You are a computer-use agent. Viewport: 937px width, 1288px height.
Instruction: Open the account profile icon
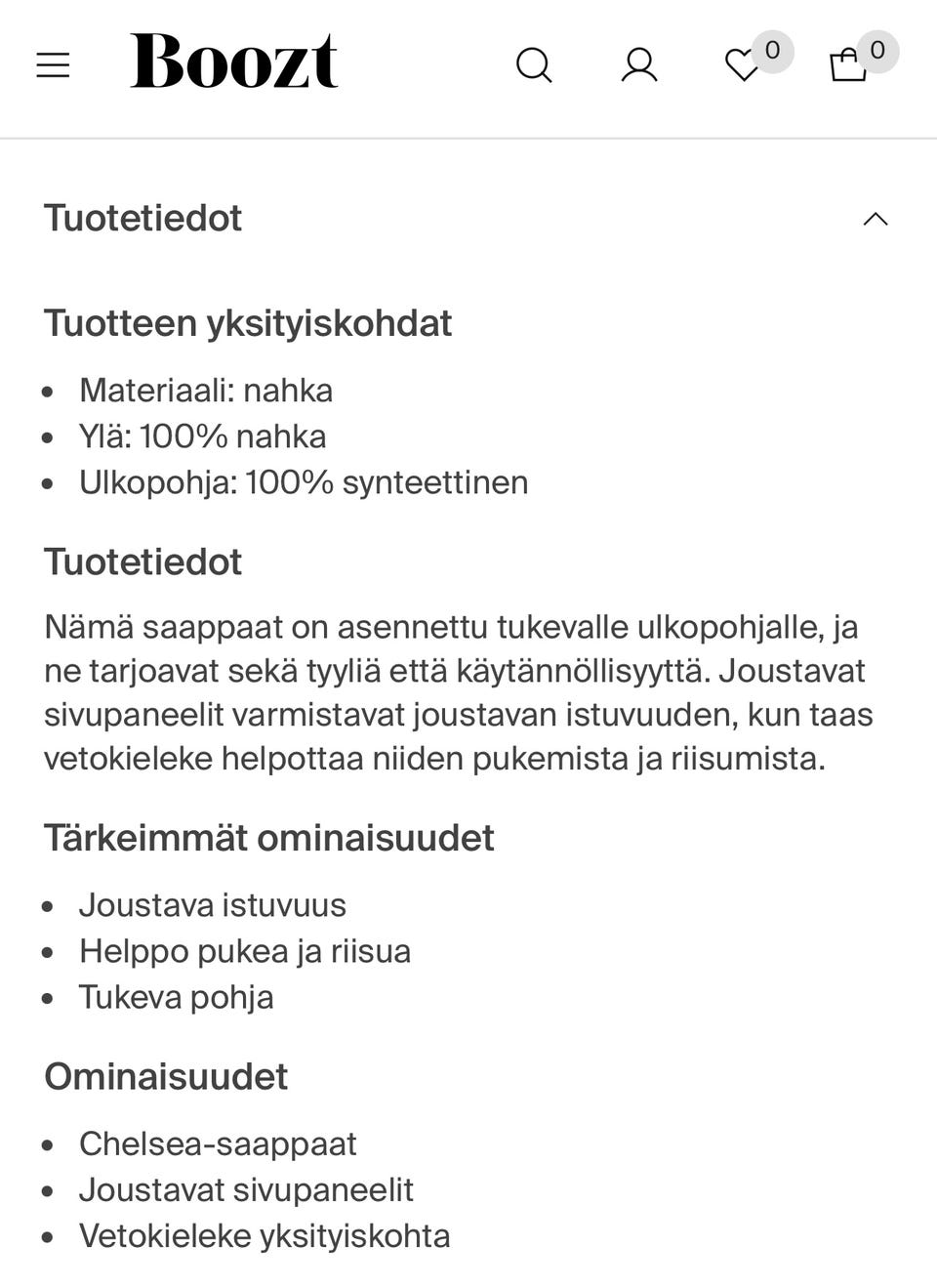639,64
